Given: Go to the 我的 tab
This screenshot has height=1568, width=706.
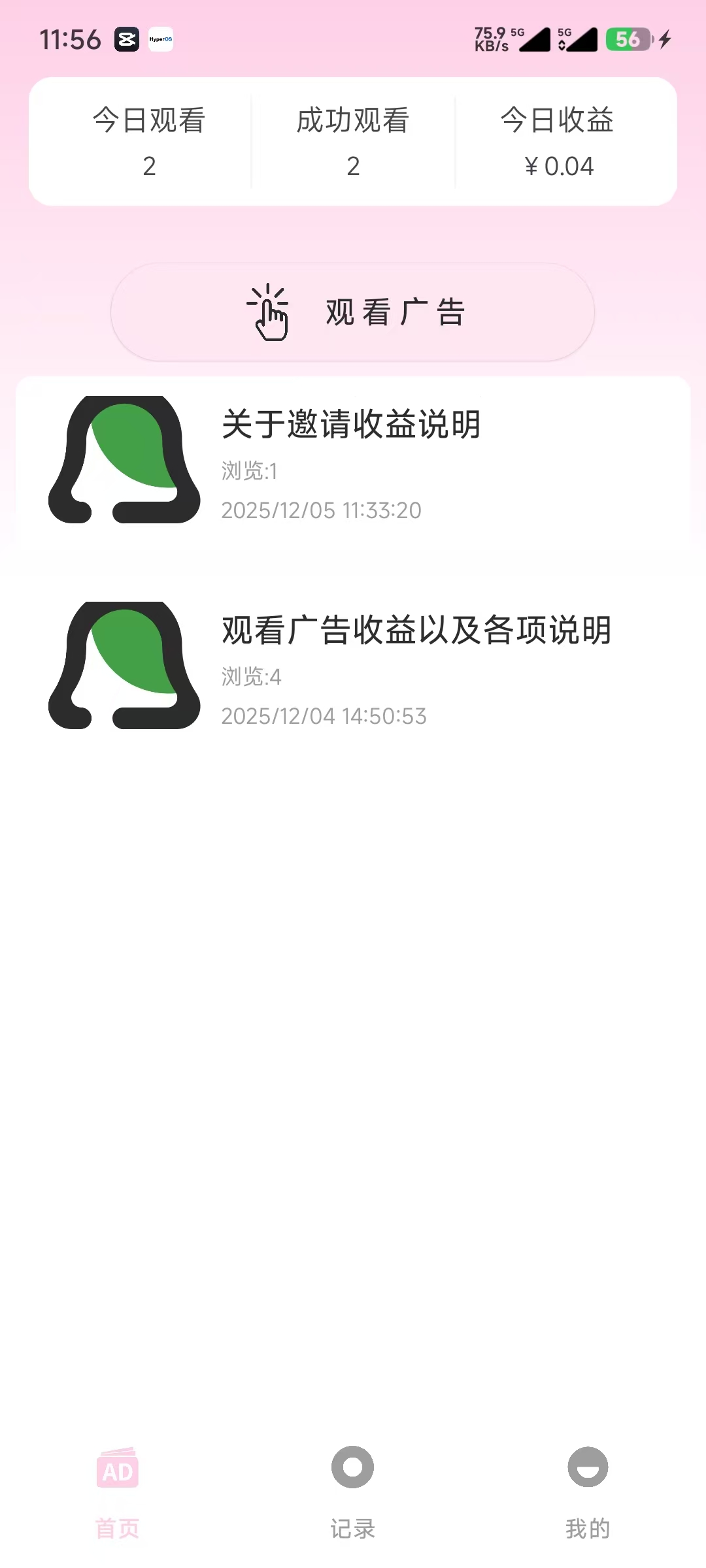Looking at the screenshot, I should click(588, 1490).
